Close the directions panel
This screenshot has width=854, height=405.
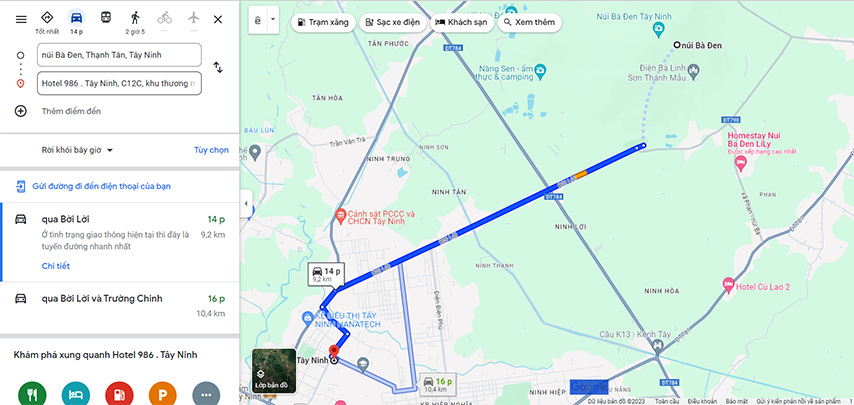click(218, 19)
